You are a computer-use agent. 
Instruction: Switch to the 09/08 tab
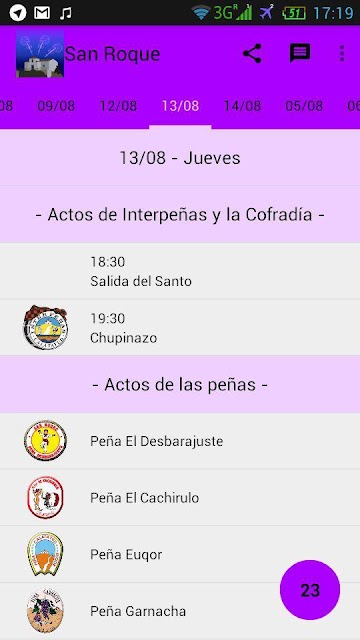click(x=56, y=106)
